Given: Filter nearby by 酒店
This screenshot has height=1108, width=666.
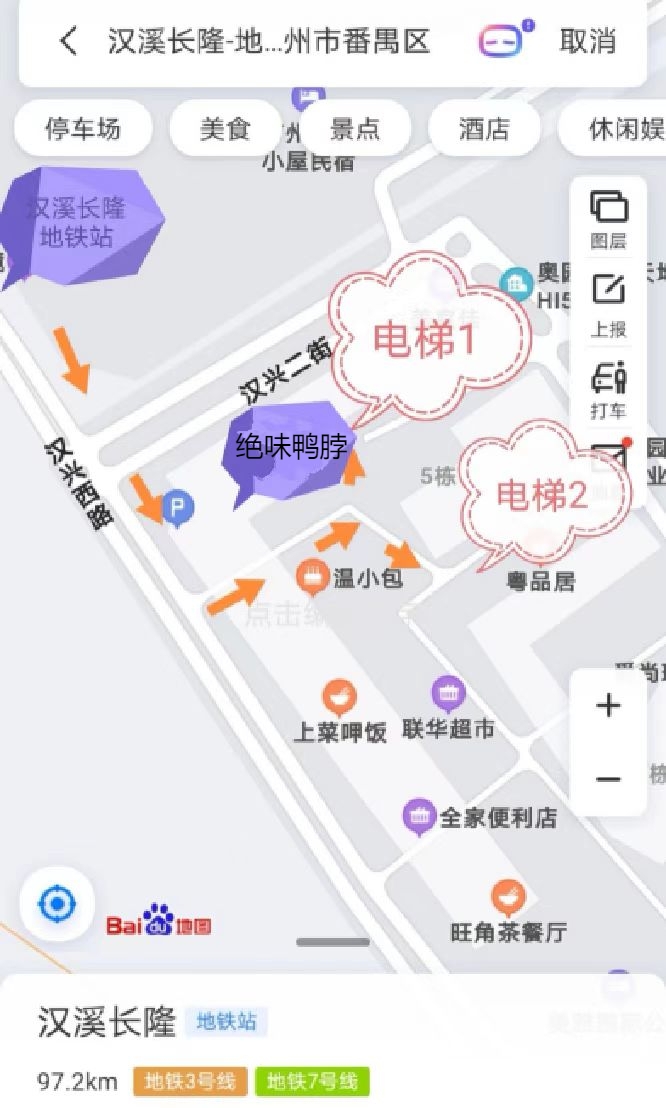Looking at the screenshot, I should coord(484,129).
